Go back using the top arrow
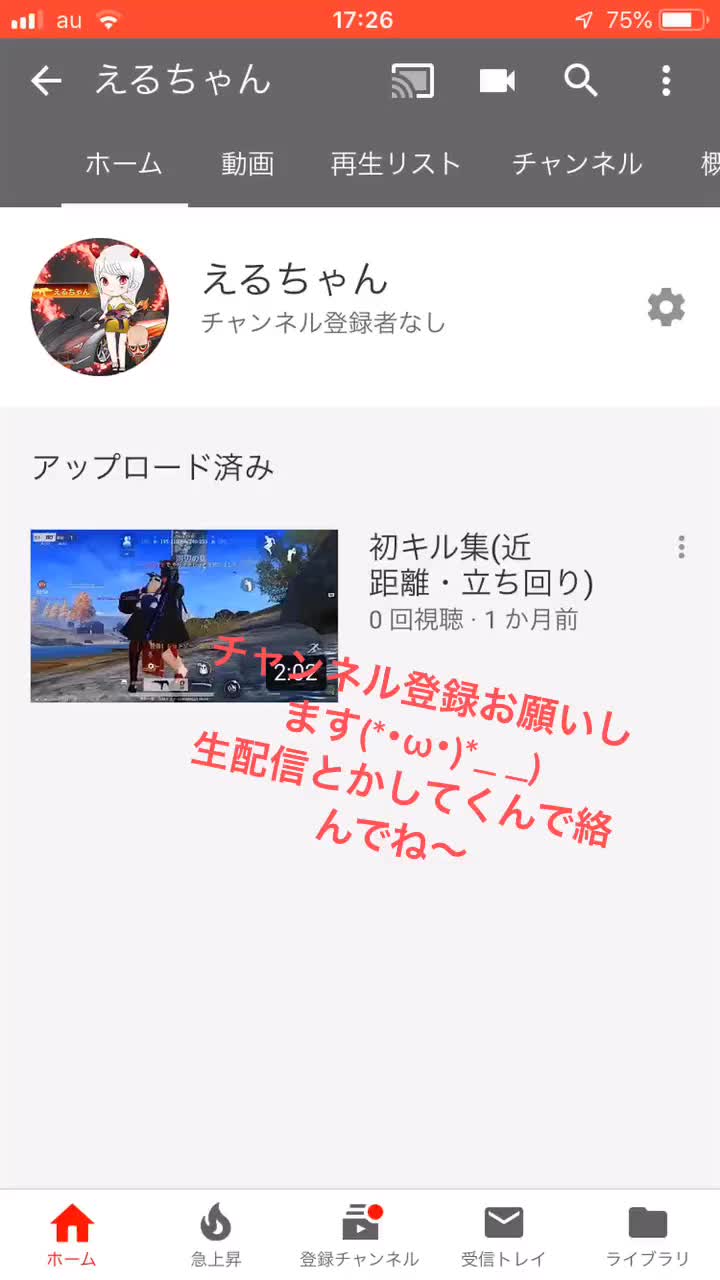720x1280 pixels. [x=46, y=80]
